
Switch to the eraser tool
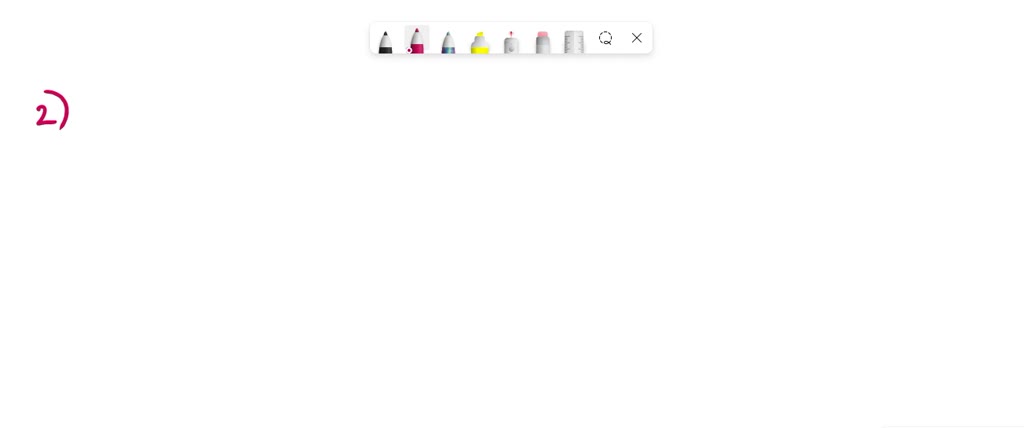pos(543,42)
